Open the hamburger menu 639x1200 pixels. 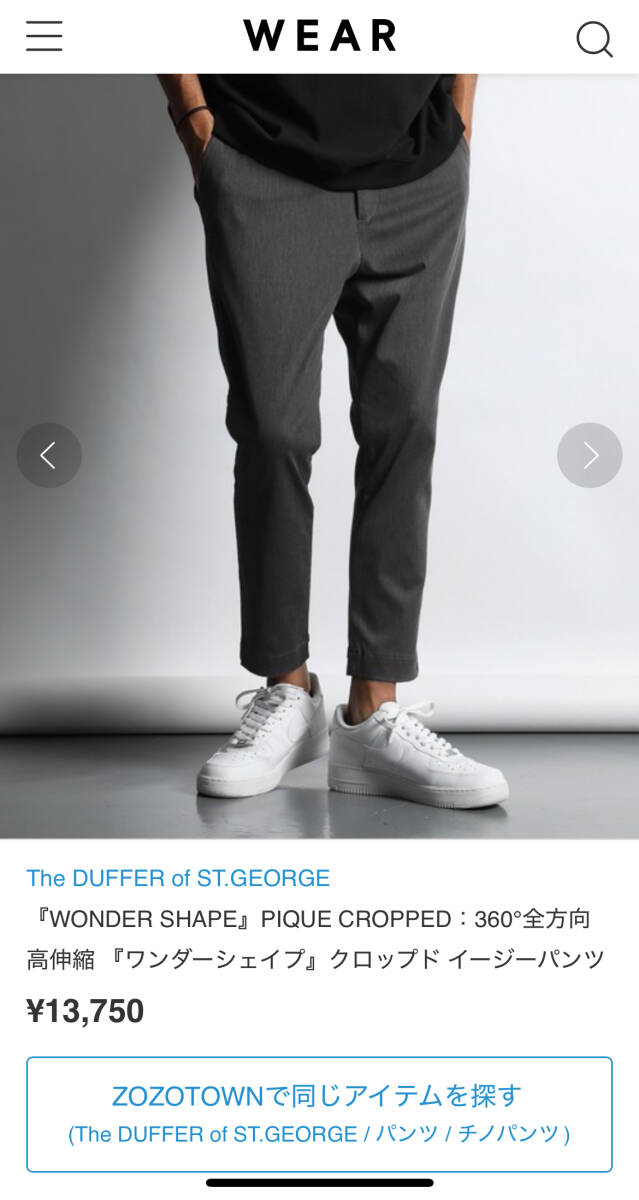(x=44, y=36)
